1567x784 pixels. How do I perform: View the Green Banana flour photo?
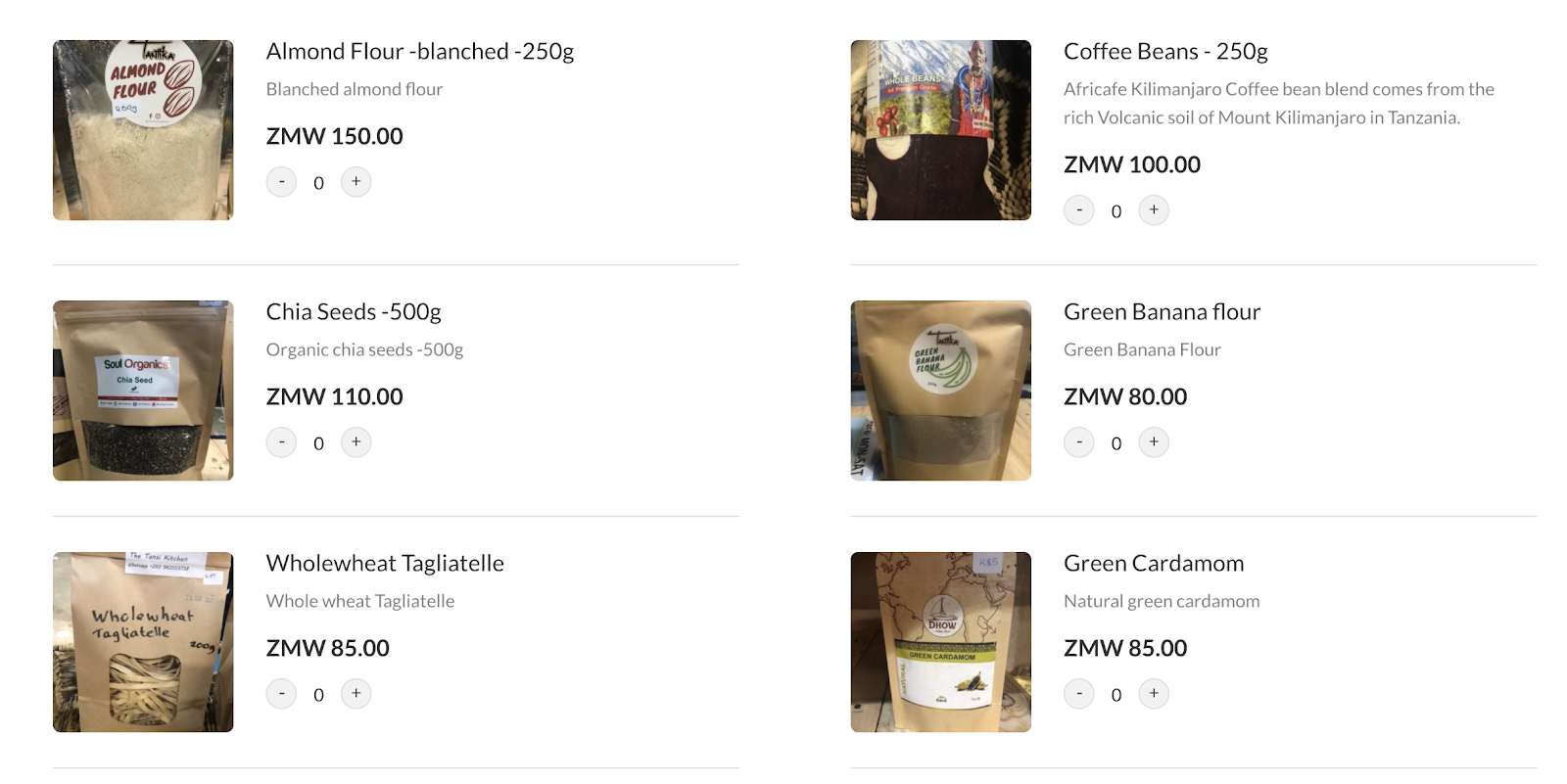click(x=940, y=391)
